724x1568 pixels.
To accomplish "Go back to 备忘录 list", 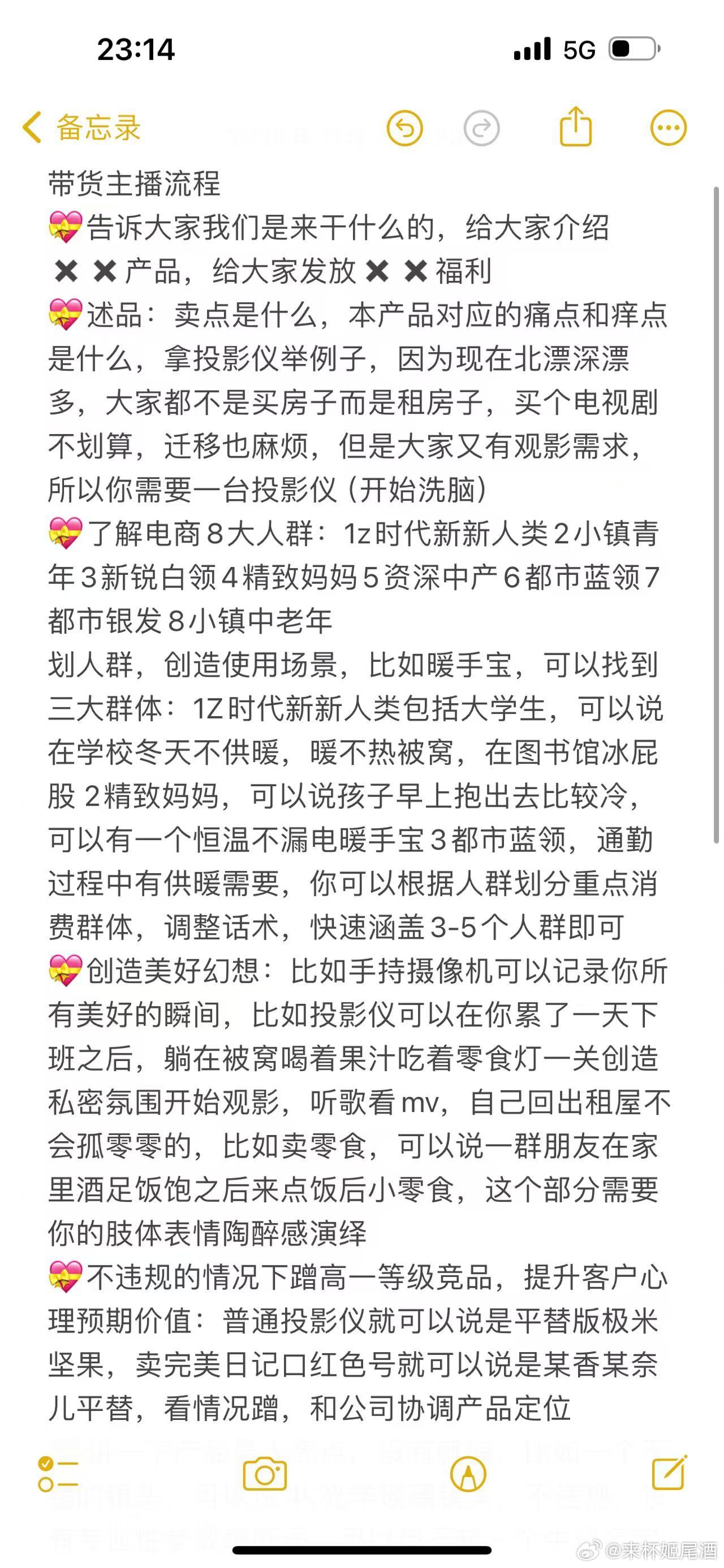I will point(81,127).
